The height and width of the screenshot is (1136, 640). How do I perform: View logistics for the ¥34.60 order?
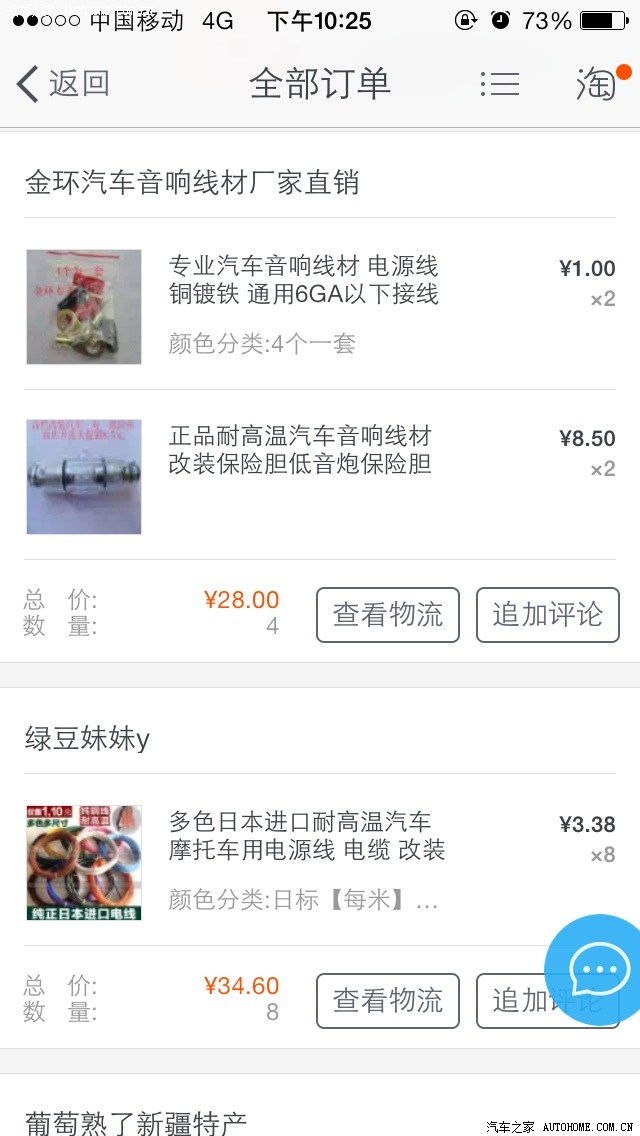click(387, 1000)
